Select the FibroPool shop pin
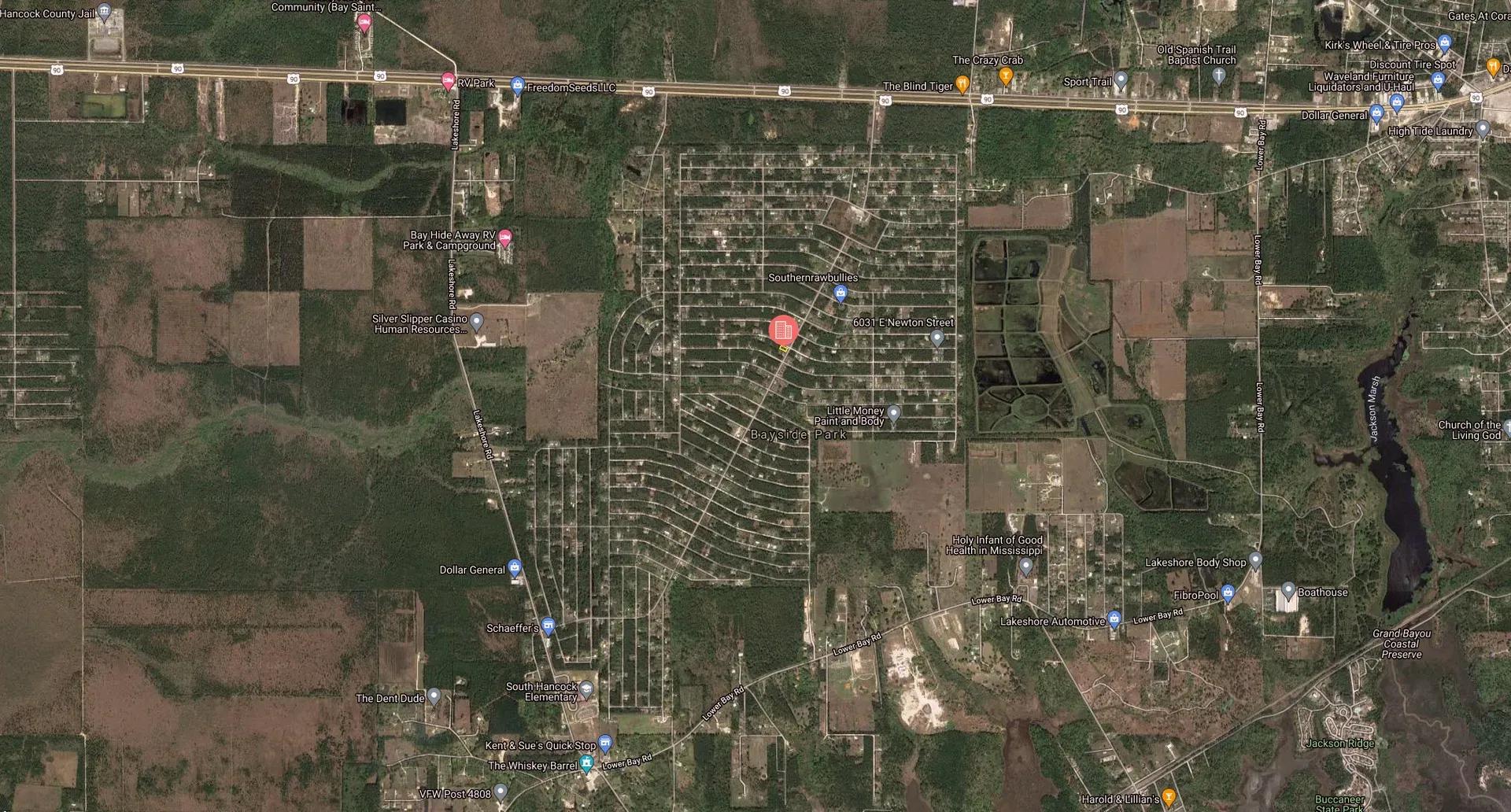Screen dimensions: 1511x812 1228,592
